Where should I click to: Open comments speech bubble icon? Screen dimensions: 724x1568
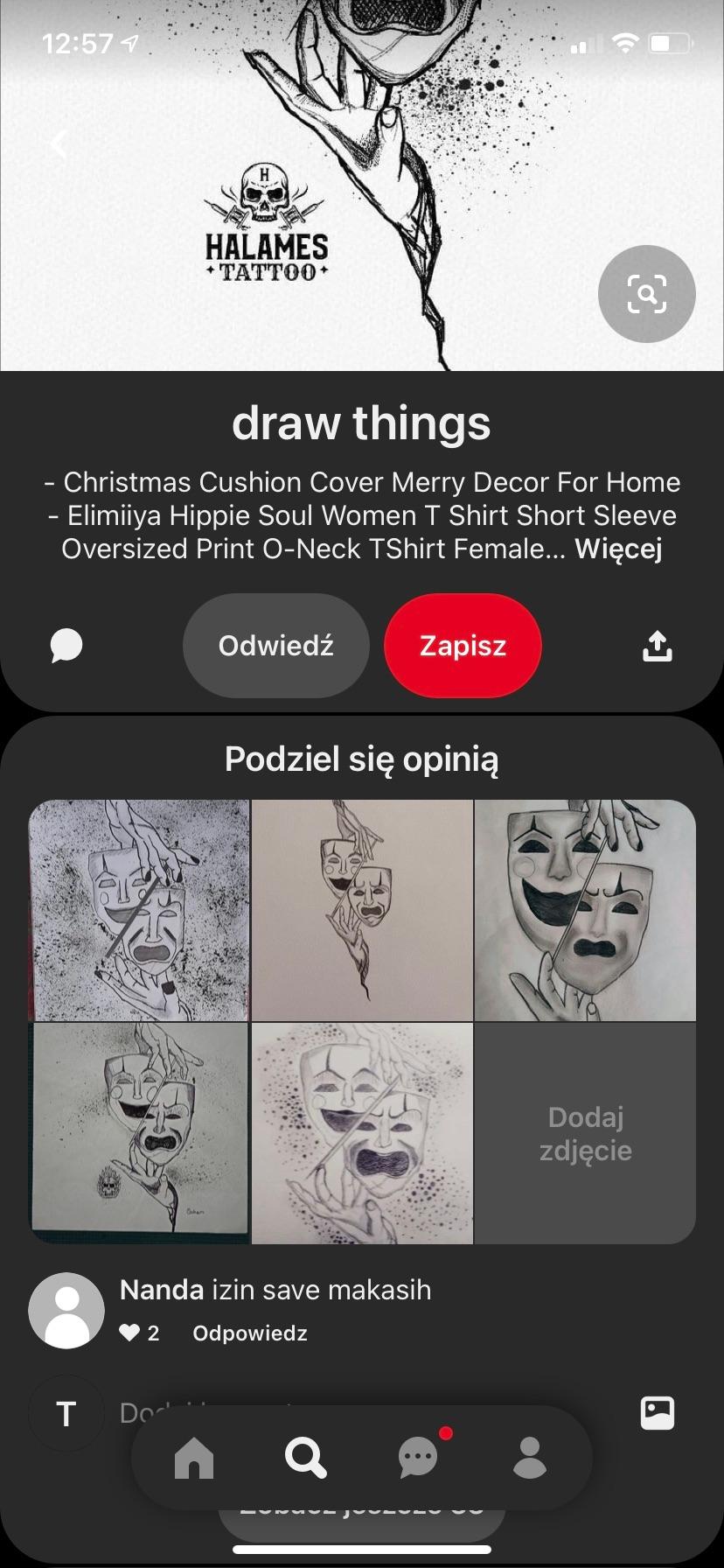point(66,646)
